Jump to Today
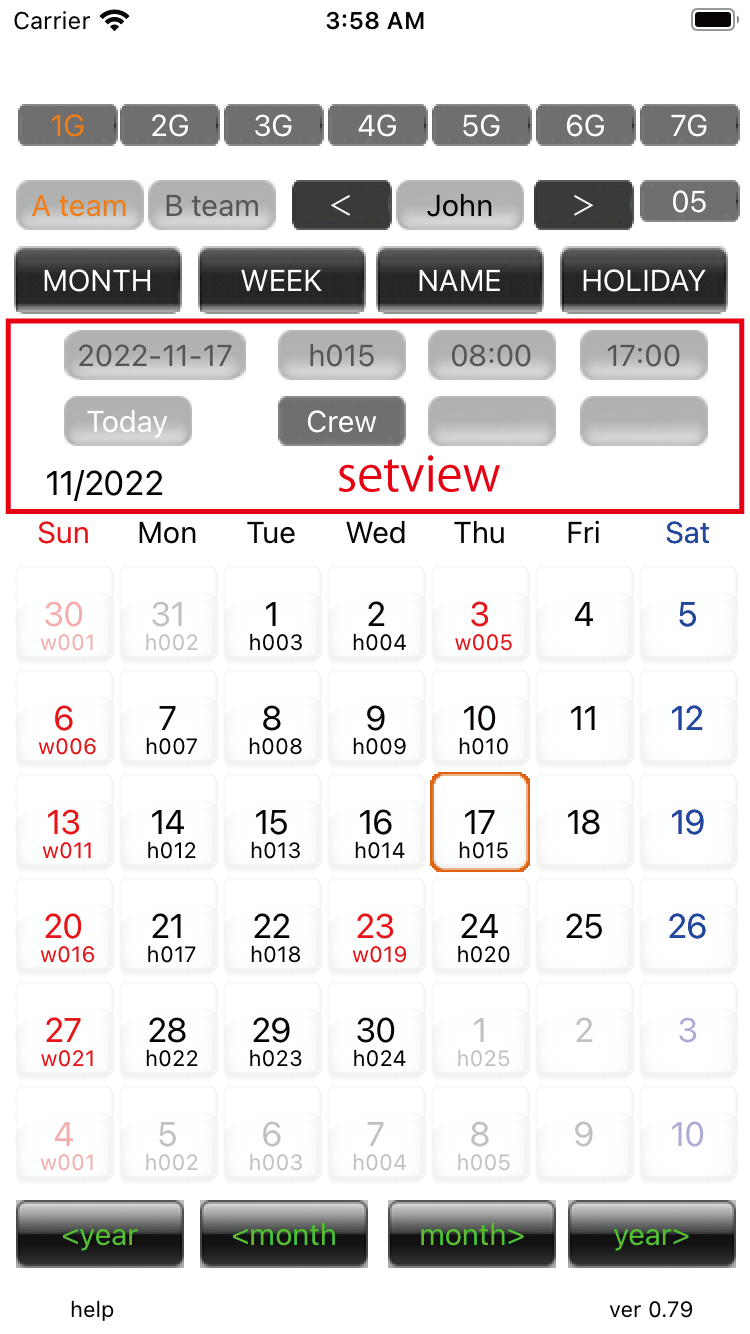 click(127, 422)
